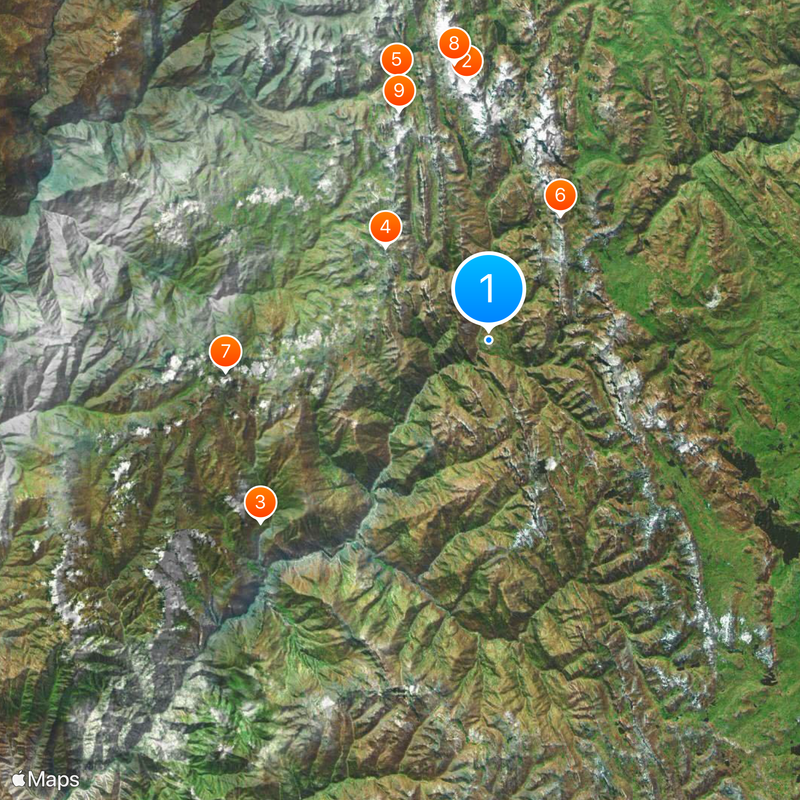
Task: Select map marker number 4
Action: (385, 227)
